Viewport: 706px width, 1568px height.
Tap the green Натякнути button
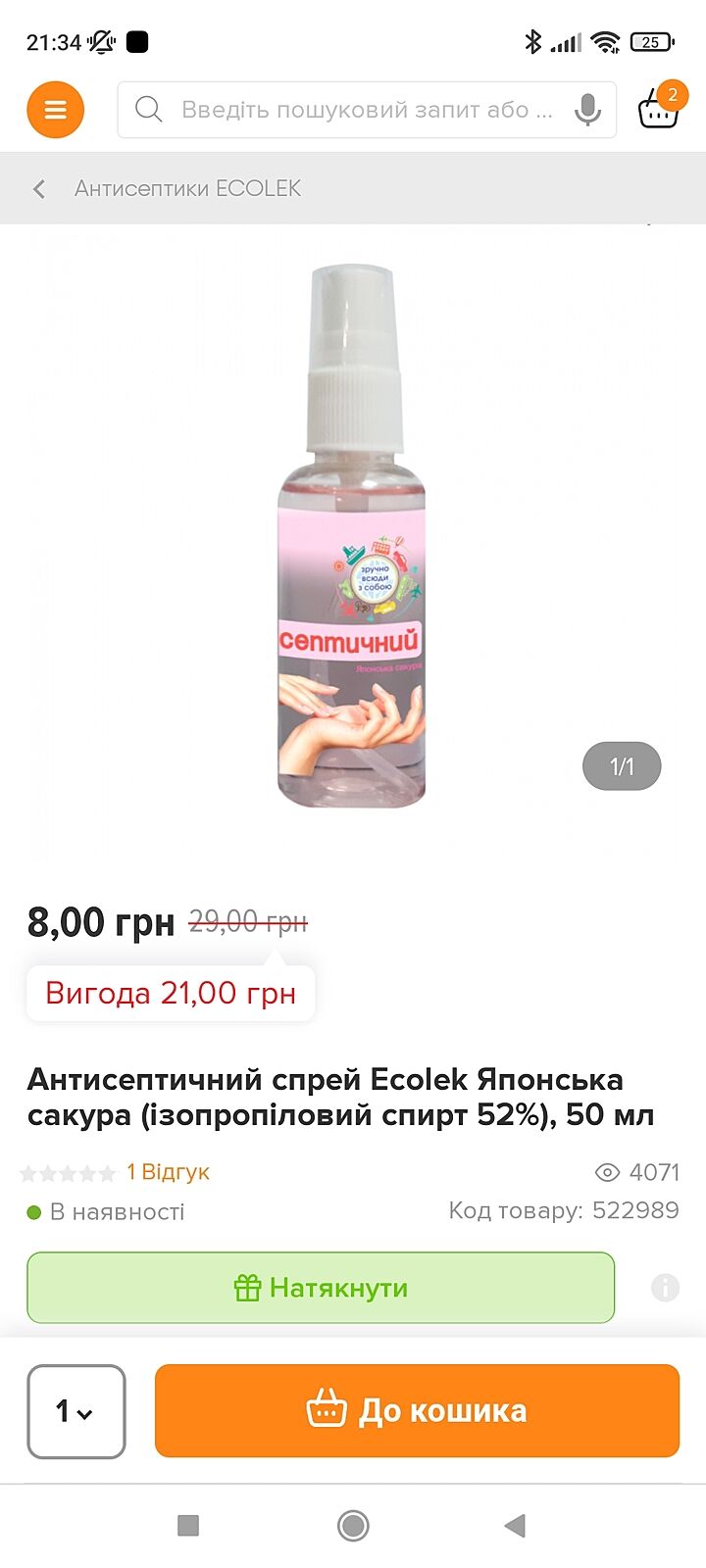(x=321, y=1288)
